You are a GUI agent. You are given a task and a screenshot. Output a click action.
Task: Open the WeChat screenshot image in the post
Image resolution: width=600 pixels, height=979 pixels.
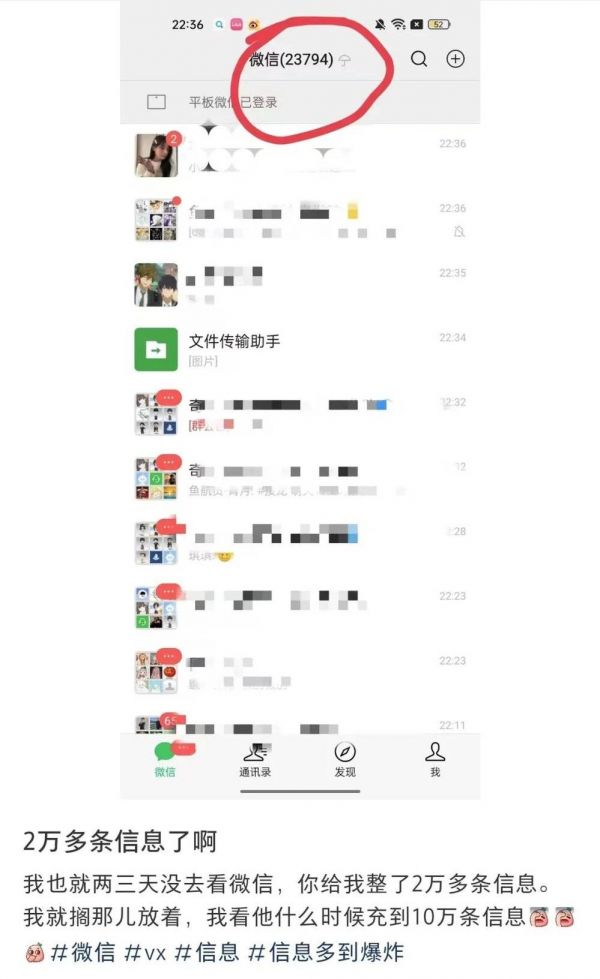(300, 400)
